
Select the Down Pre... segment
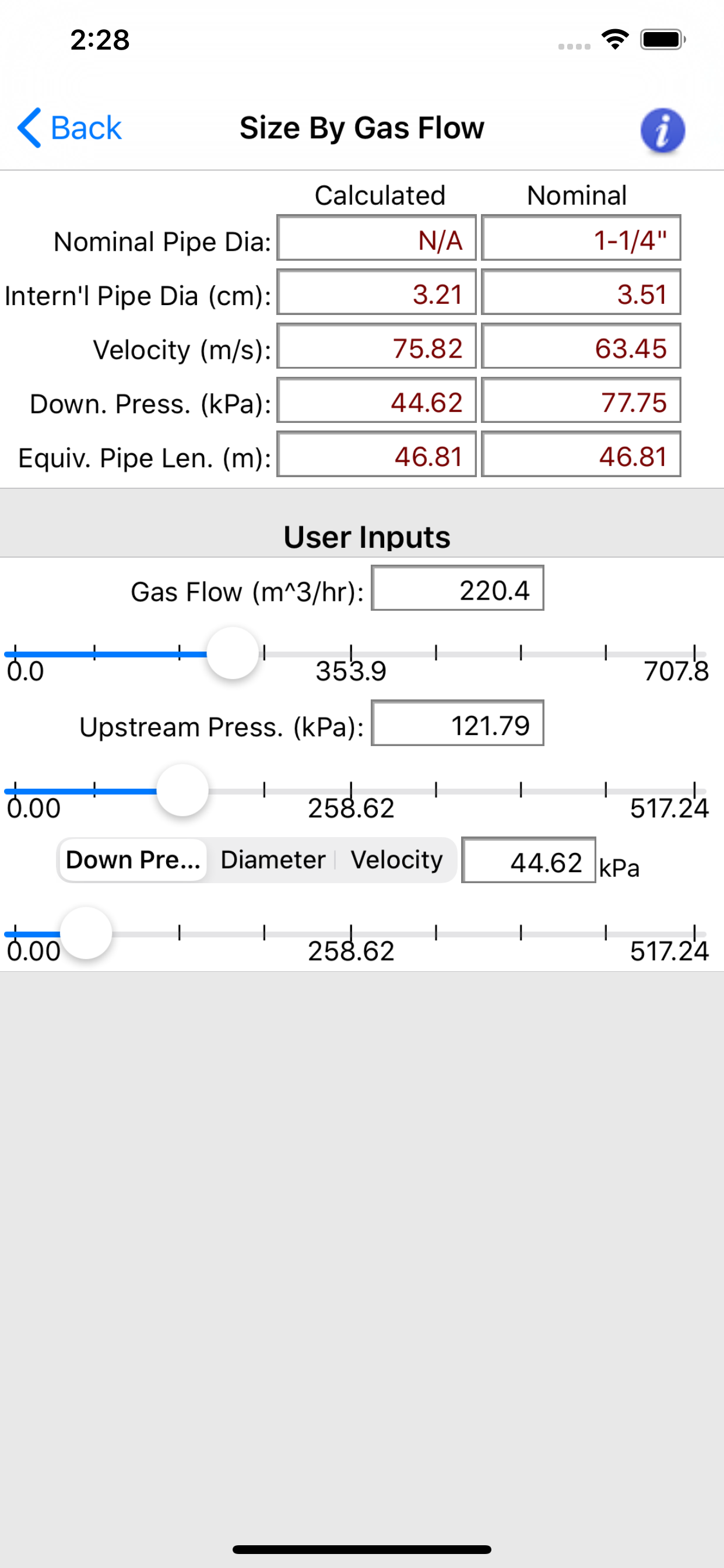pyautogui.click(x=133, y=860)
